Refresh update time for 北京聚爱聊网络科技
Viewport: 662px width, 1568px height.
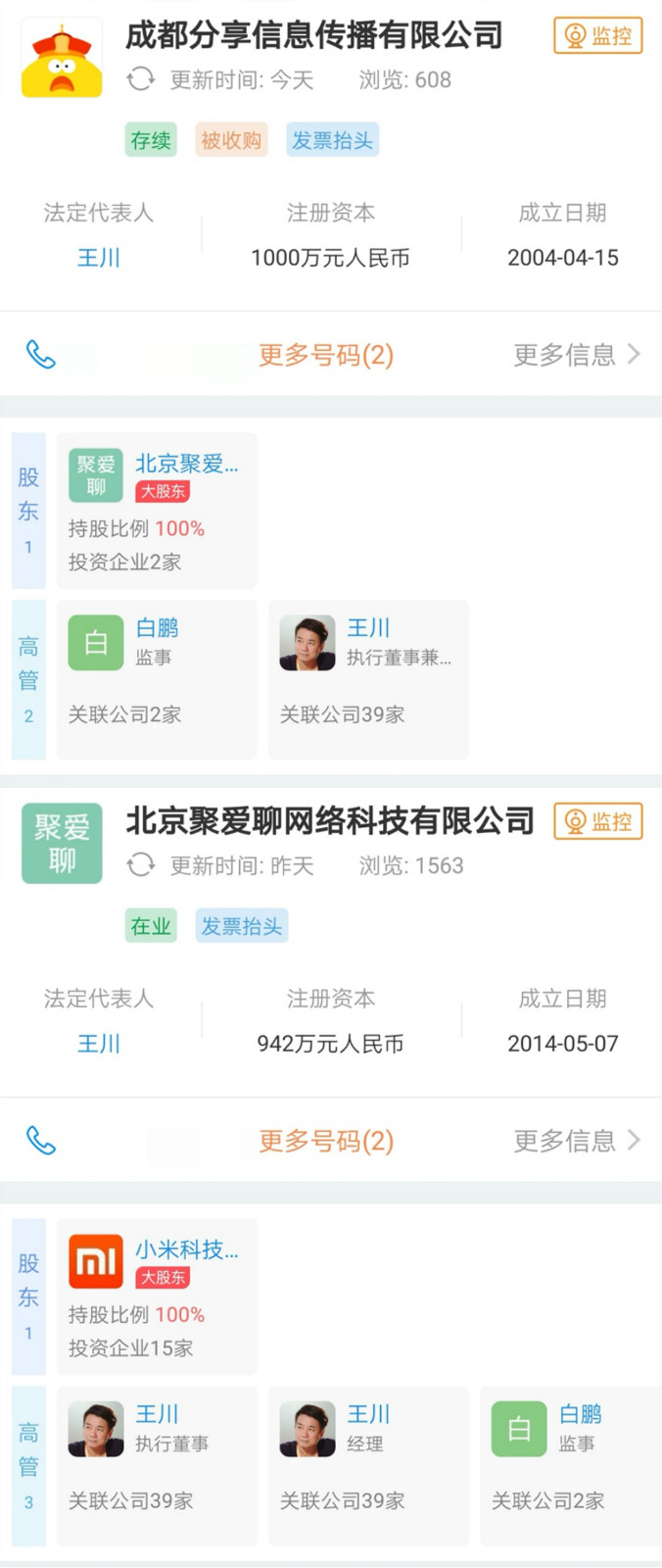click(141, 865)
